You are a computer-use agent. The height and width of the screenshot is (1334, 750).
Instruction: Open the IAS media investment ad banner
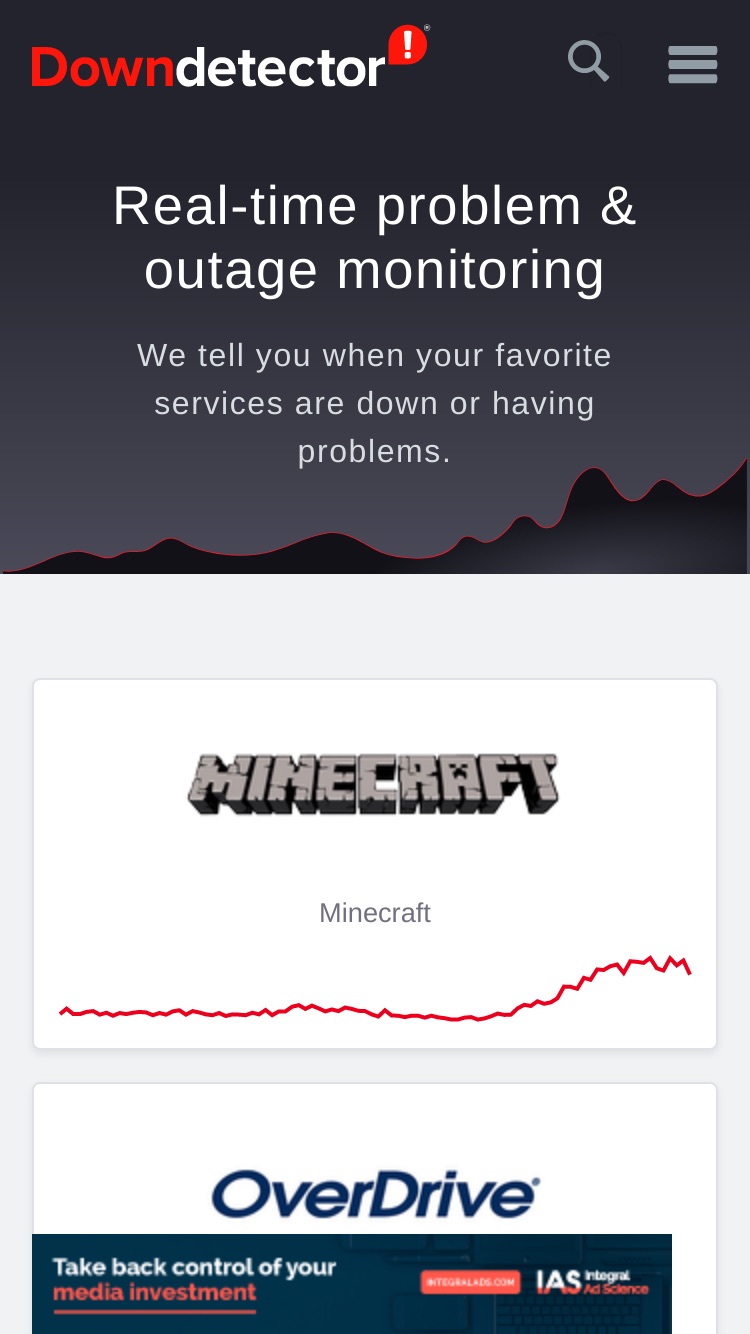[x=352, y=1284]
